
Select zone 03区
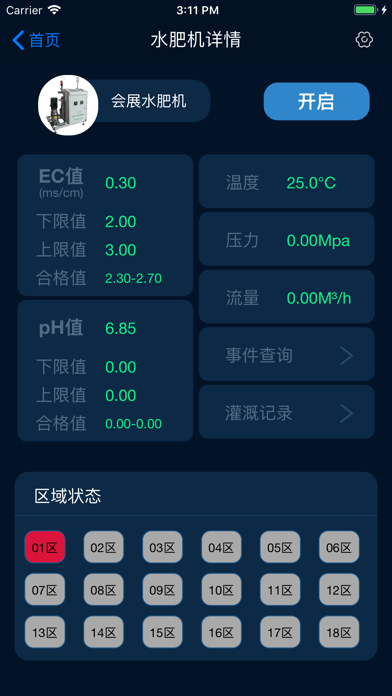[x=162, y=547]
